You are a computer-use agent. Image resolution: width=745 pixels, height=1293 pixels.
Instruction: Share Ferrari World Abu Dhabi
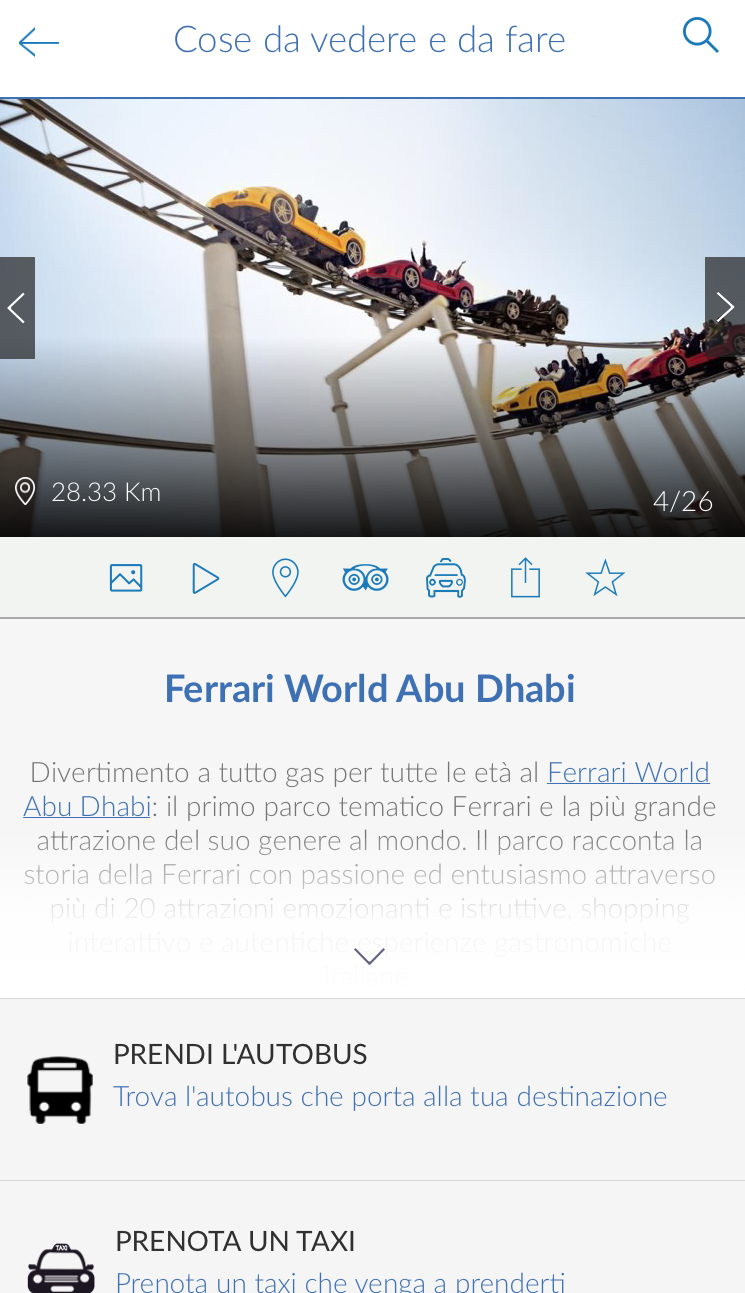(525, 578)
